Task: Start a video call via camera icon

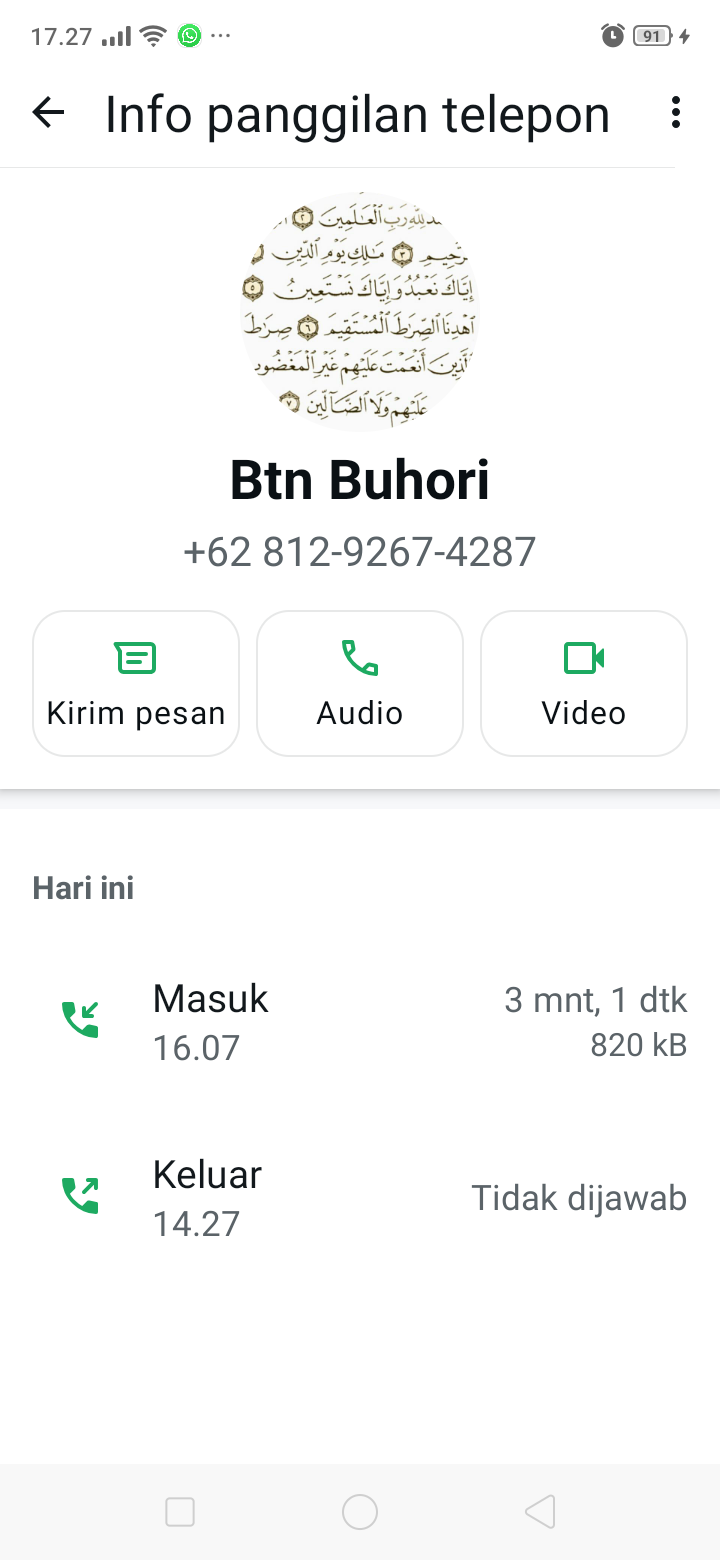Action: [583, 657]
